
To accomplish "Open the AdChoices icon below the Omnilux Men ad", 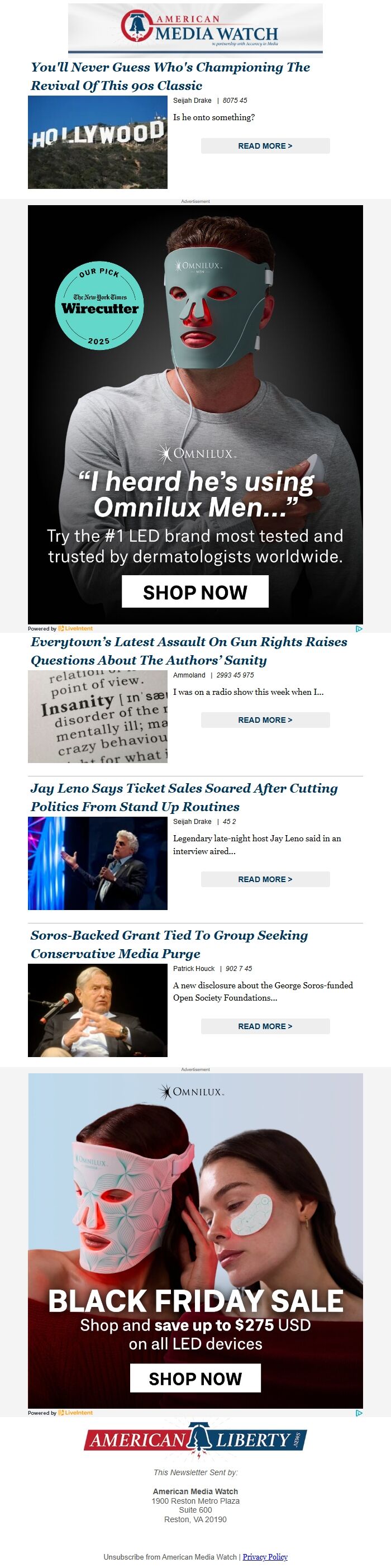I will pyautogui.click(x=359, y=629).
